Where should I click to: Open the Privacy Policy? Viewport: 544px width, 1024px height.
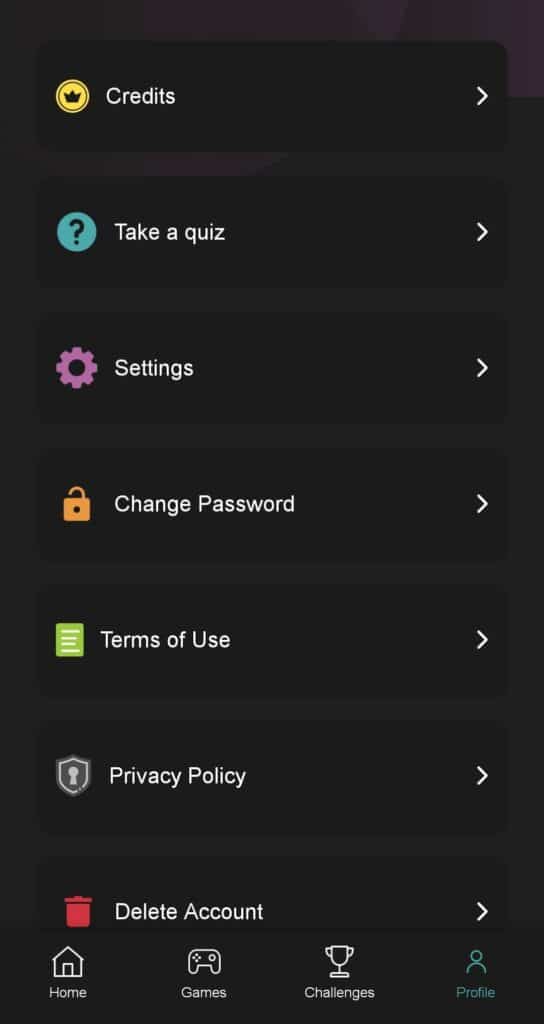(272, 776)
